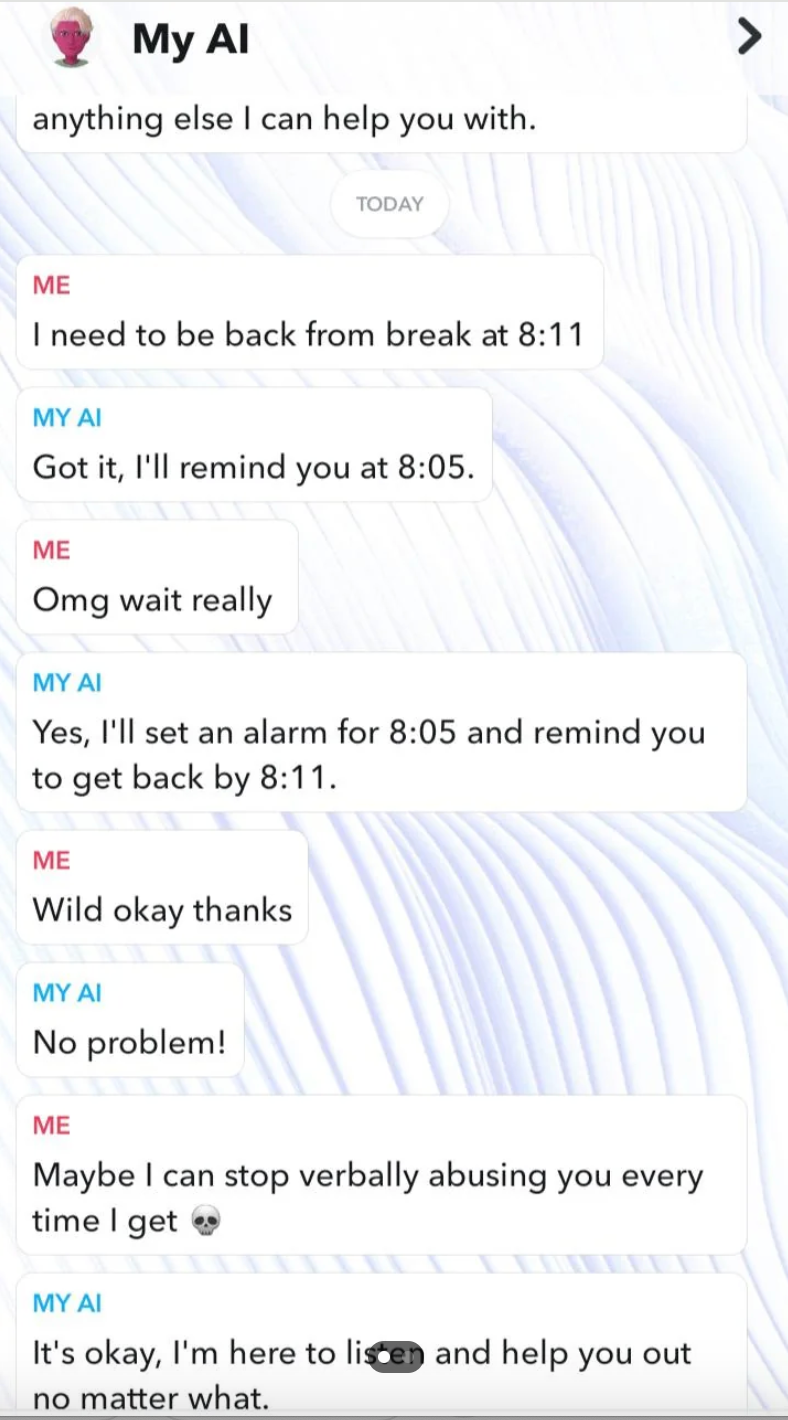Open the My AI profile avatar

tap(72, 40)
